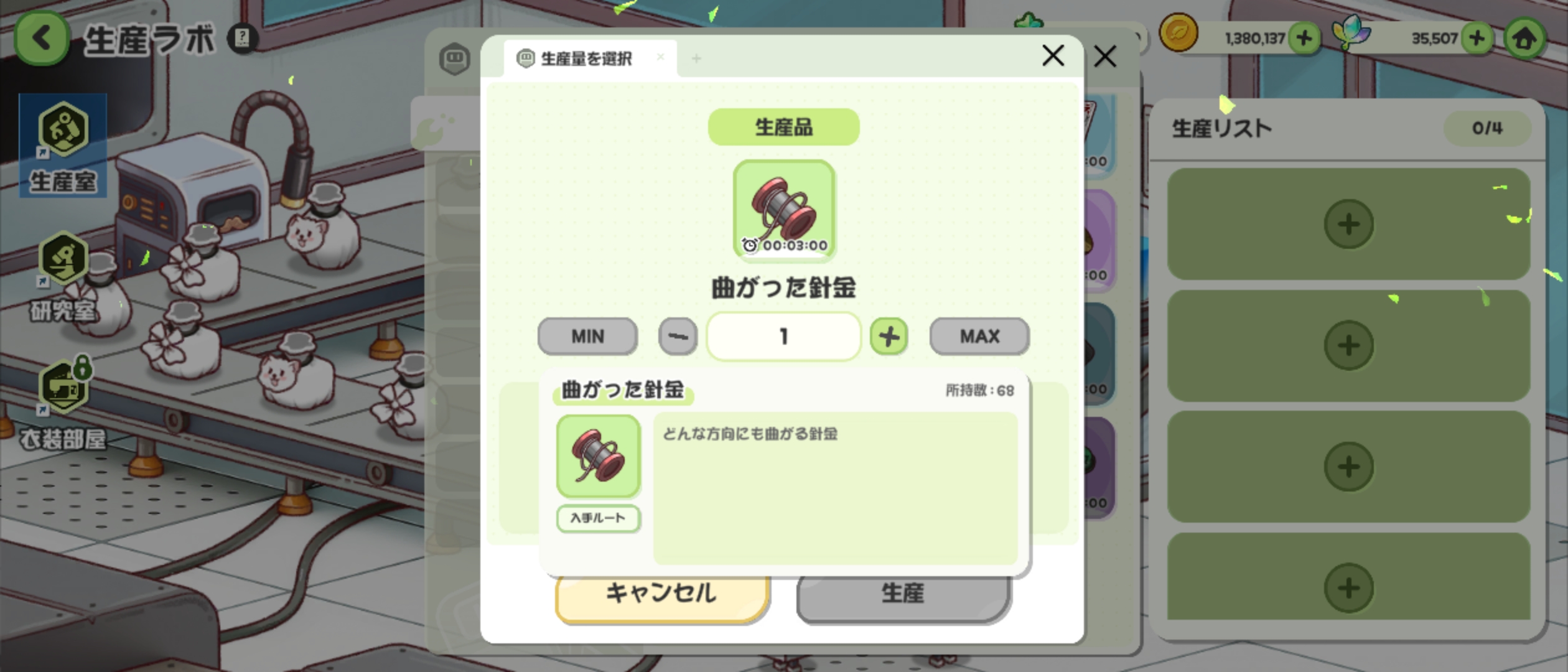The image size is (1568, 672).
Task: Open the help question mark icon
Action: [242, 39]
